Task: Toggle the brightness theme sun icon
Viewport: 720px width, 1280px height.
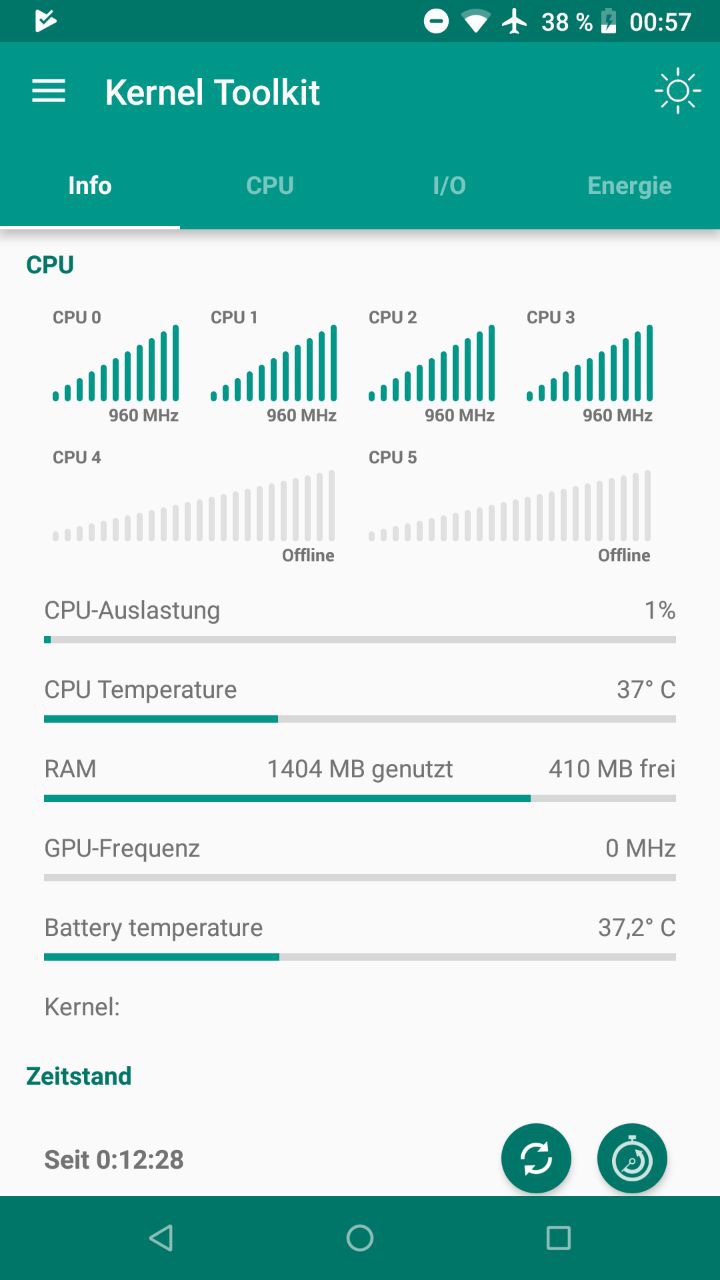Action: click(x=677, y=92)
